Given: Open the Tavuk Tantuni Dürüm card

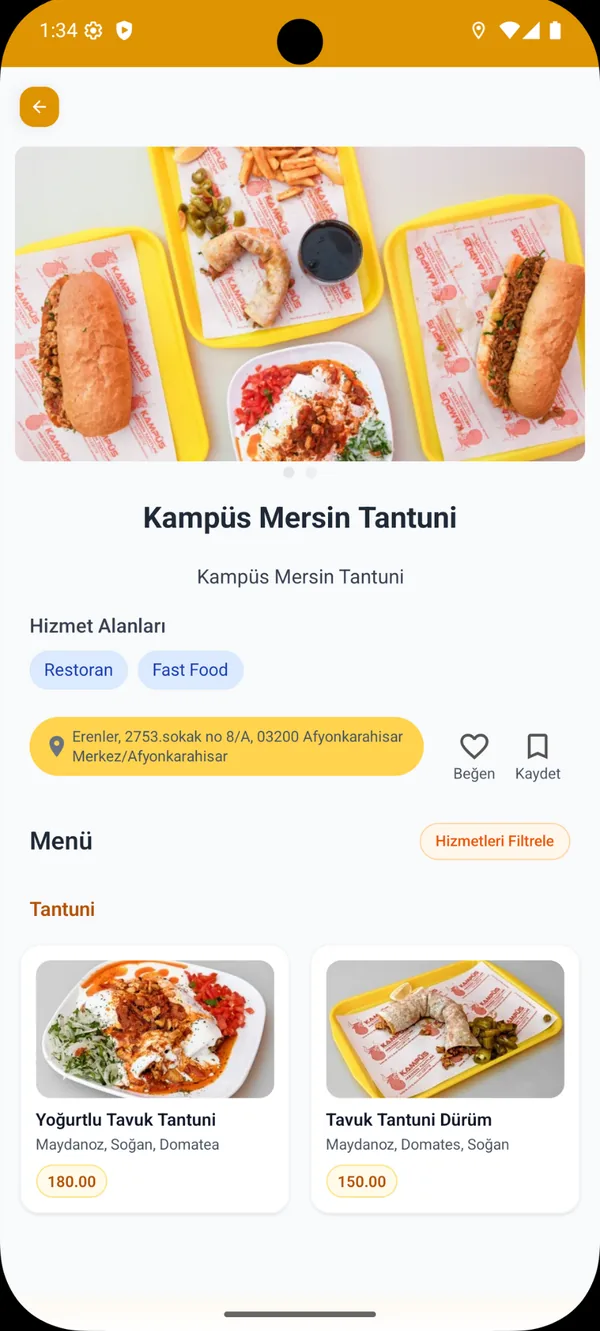Looking at the screenshot, I should 445,1079.
